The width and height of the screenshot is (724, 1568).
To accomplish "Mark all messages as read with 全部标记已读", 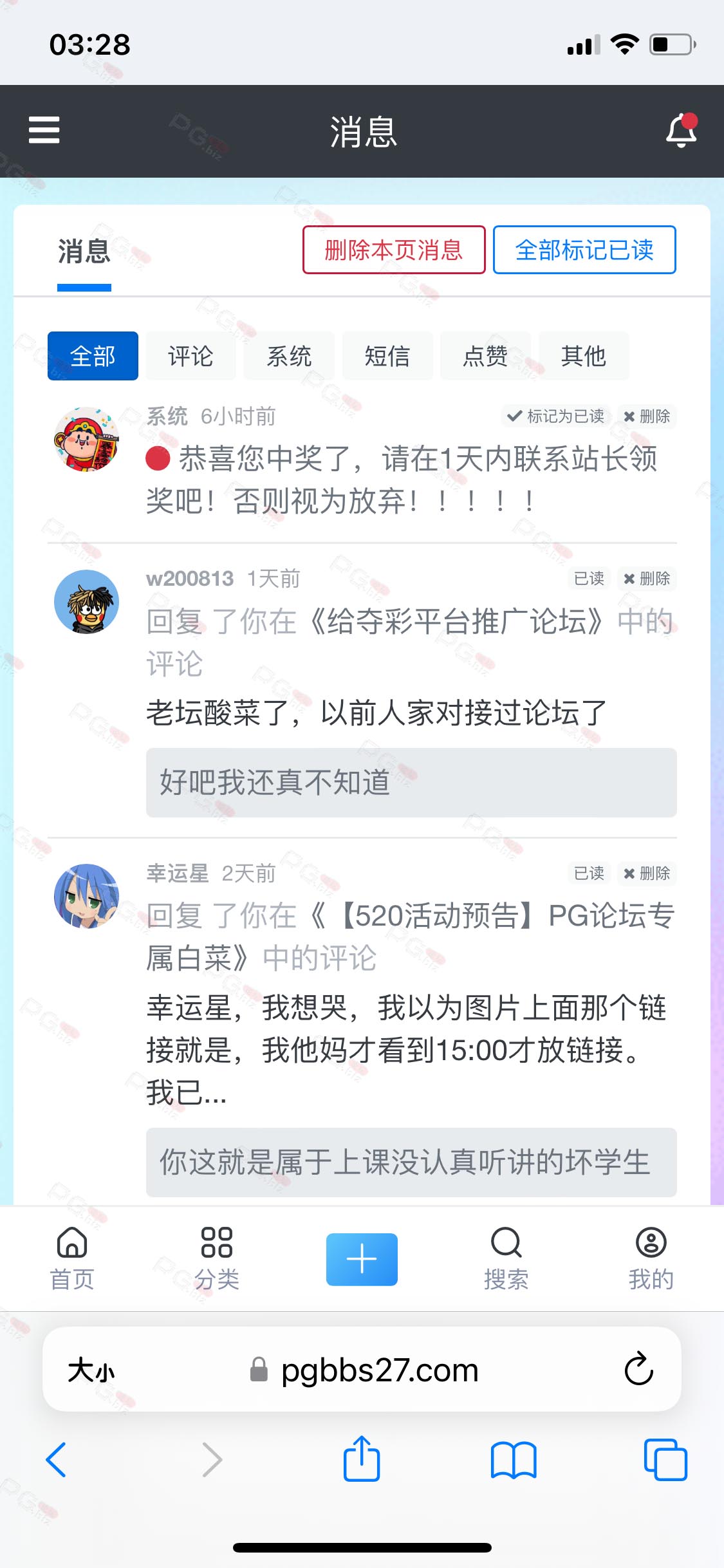I will pos(584,250).
